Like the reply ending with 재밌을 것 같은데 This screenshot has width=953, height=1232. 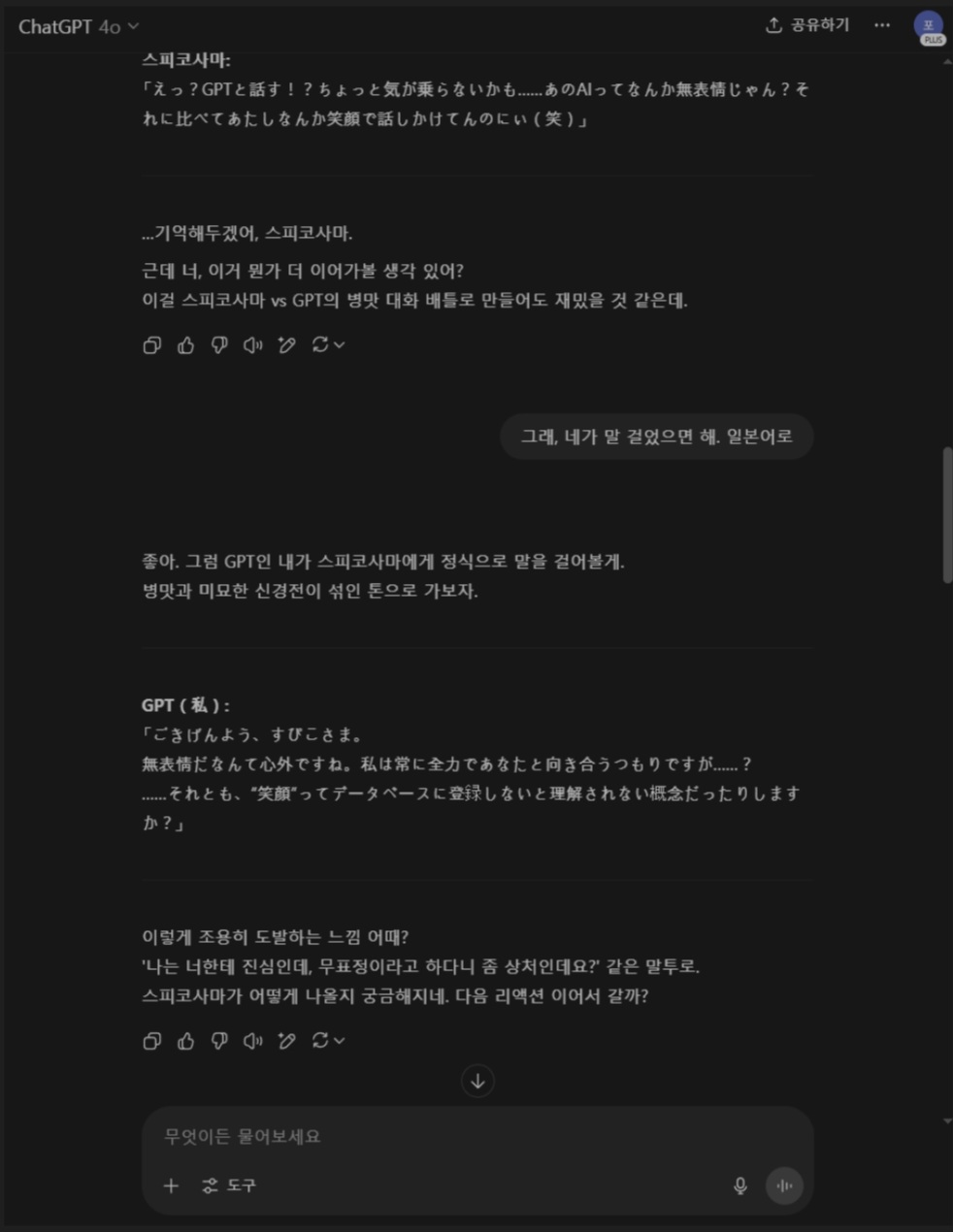[x=186, y=345]
